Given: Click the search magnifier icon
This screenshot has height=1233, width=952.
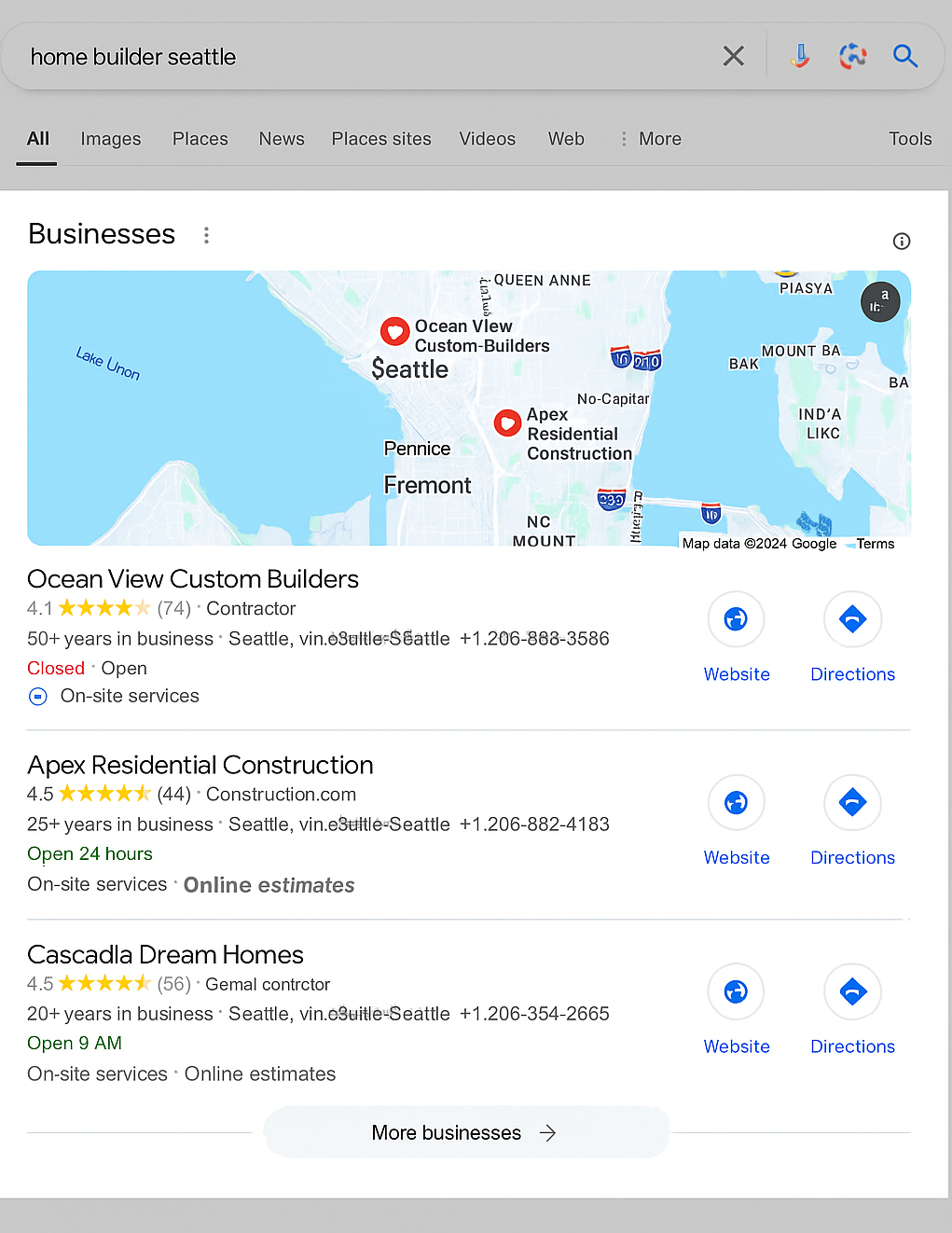Looking at the screenshot, I should (x=905, y=56).
